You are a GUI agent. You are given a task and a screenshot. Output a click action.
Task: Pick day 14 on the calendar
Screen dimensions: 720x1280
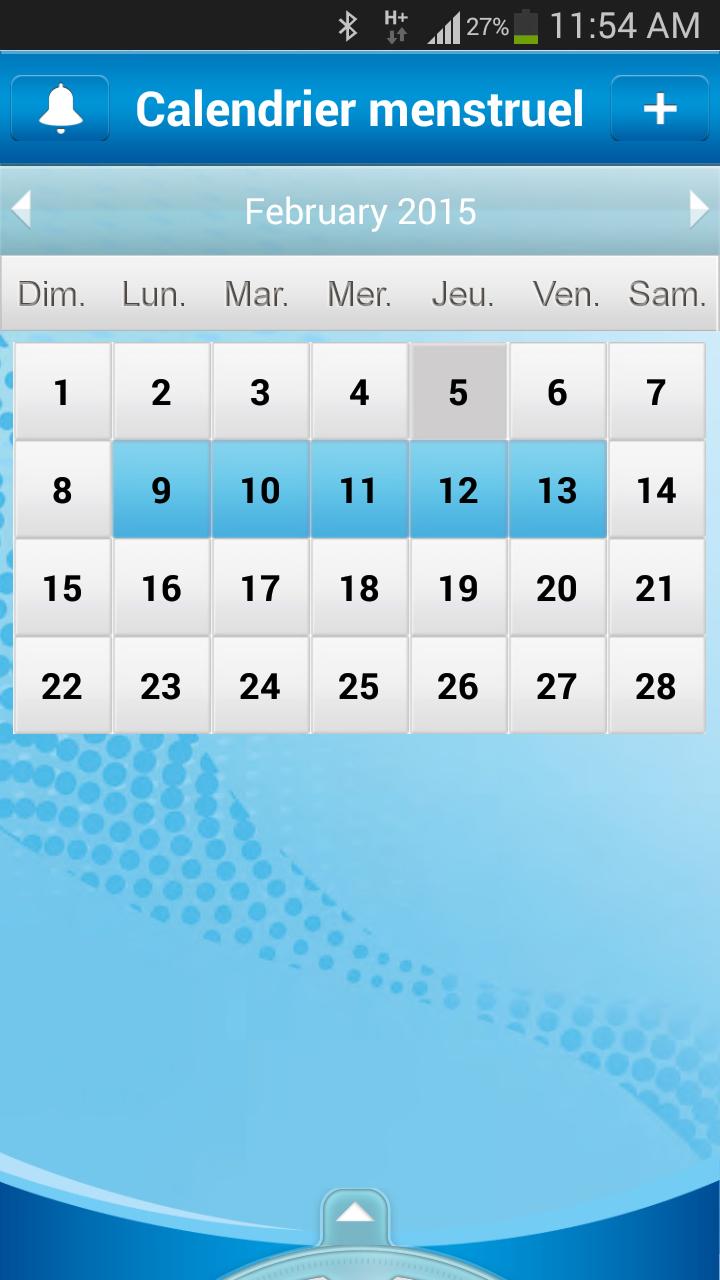[x=656, y=490]
